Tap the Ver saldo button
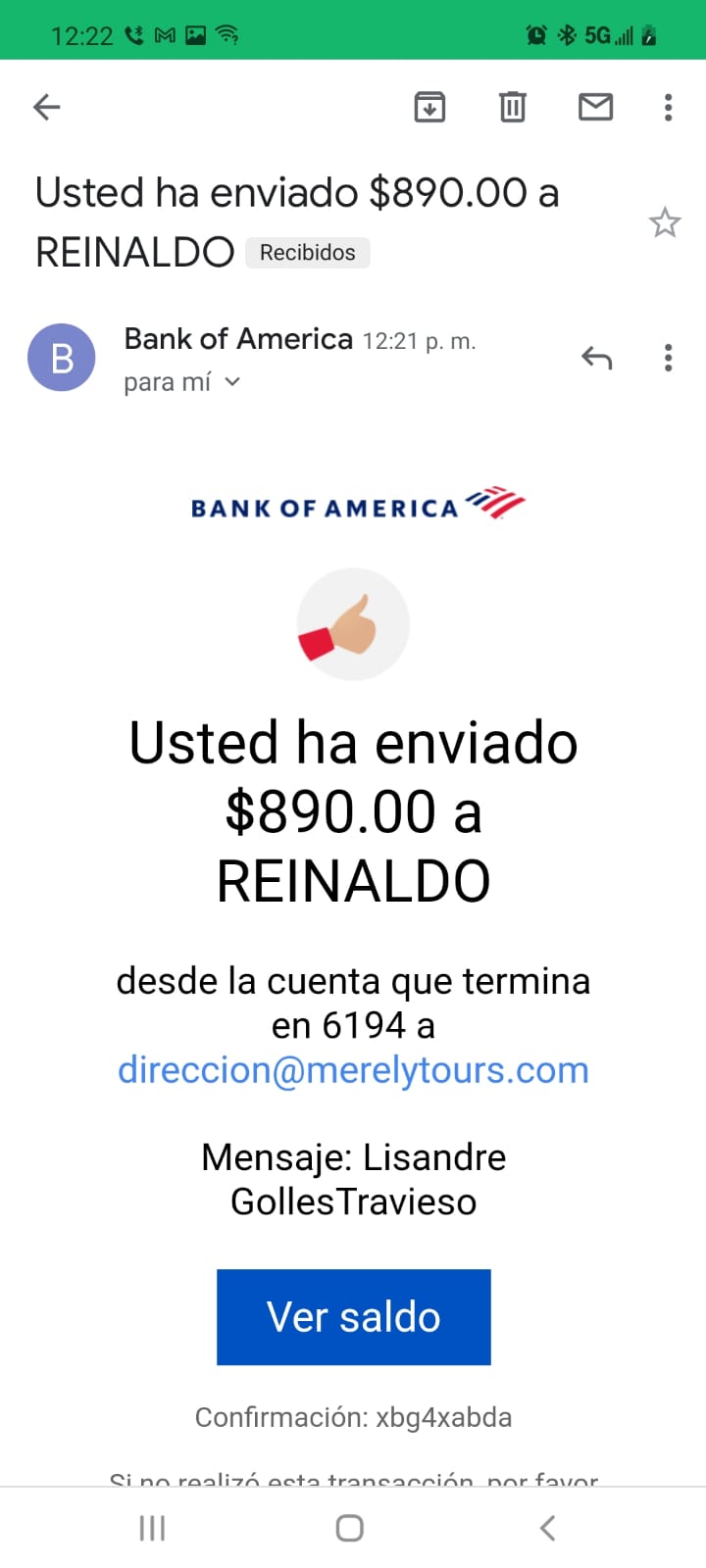 pos(353,1316)
